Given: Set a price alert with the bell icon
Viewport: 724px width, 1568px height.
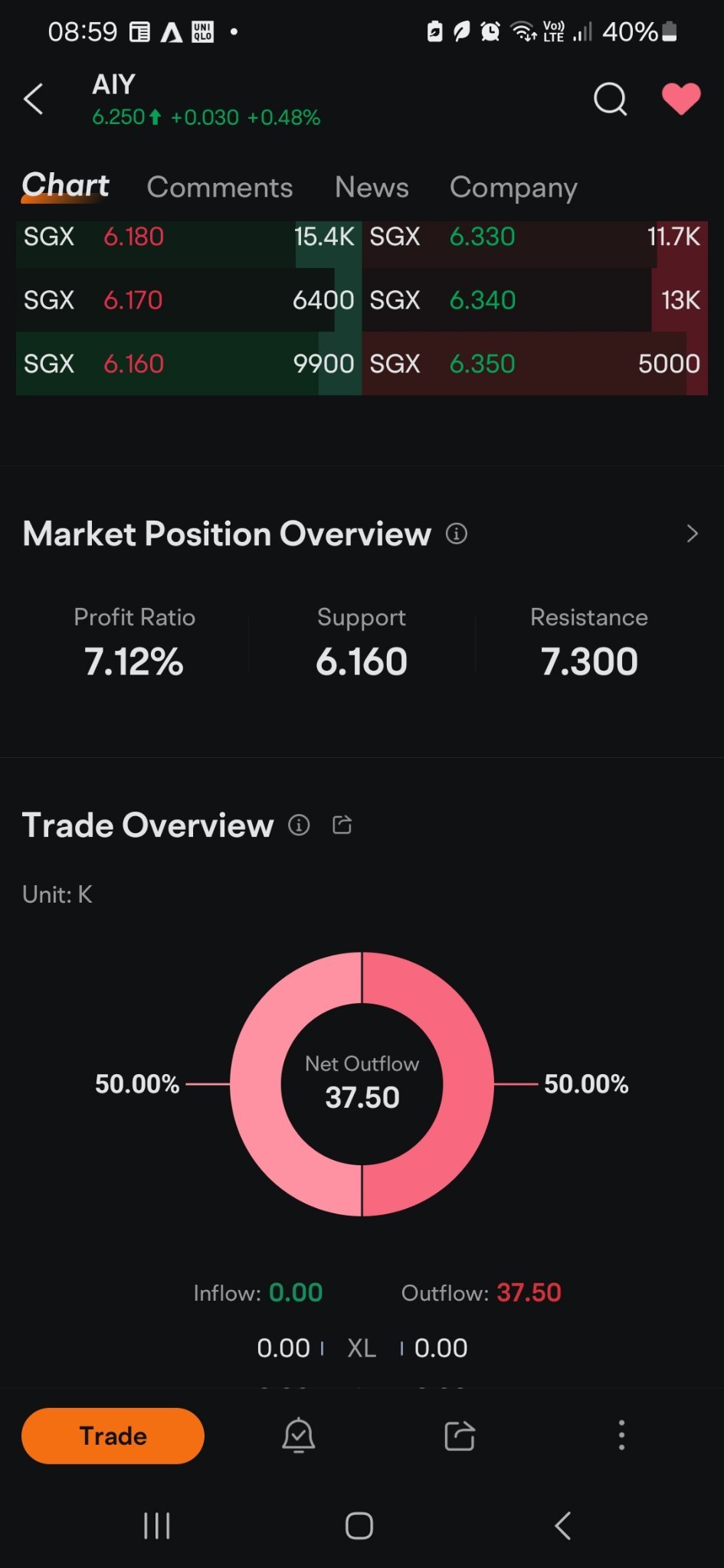Looking at the screenshot, I should tap(299, 1436).
